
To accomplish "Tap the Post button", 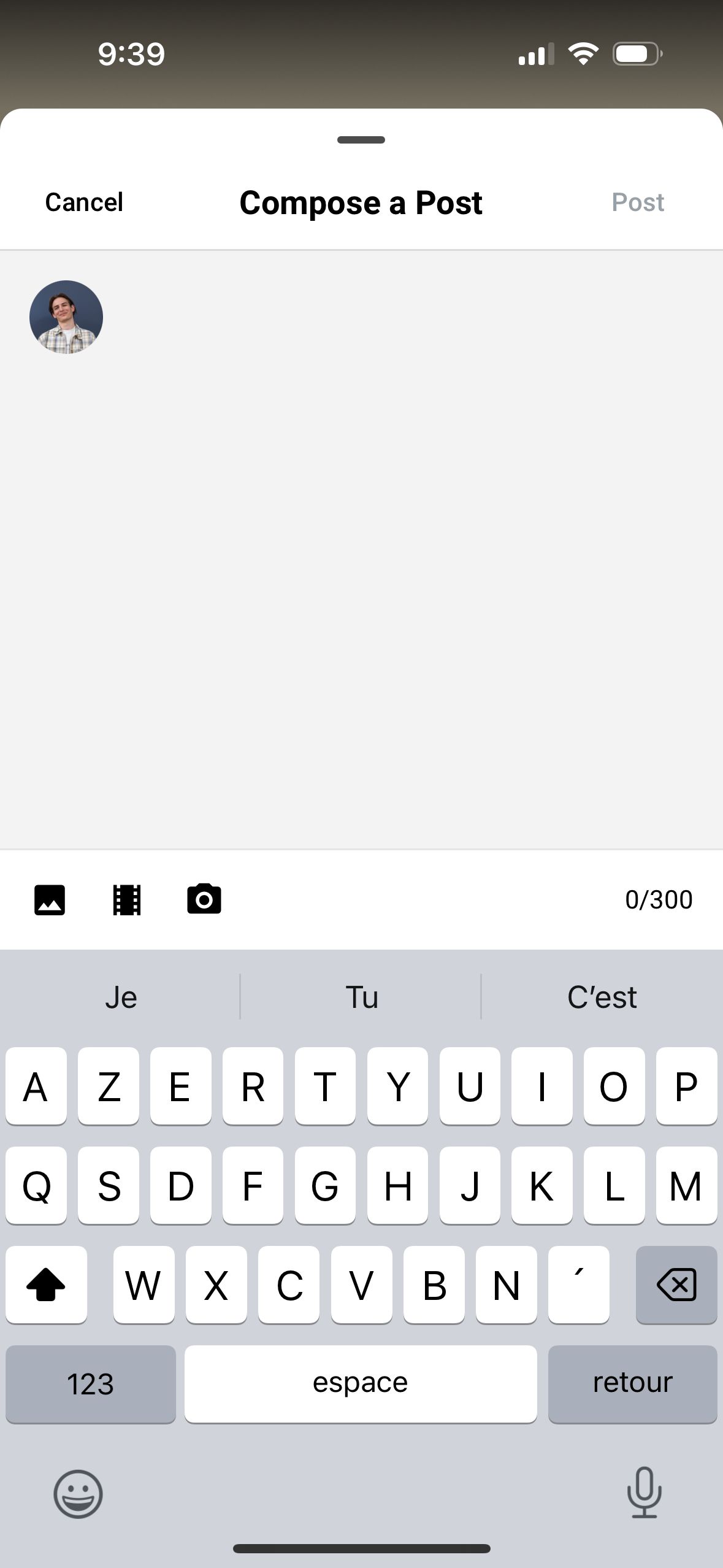I will point(638,202).
